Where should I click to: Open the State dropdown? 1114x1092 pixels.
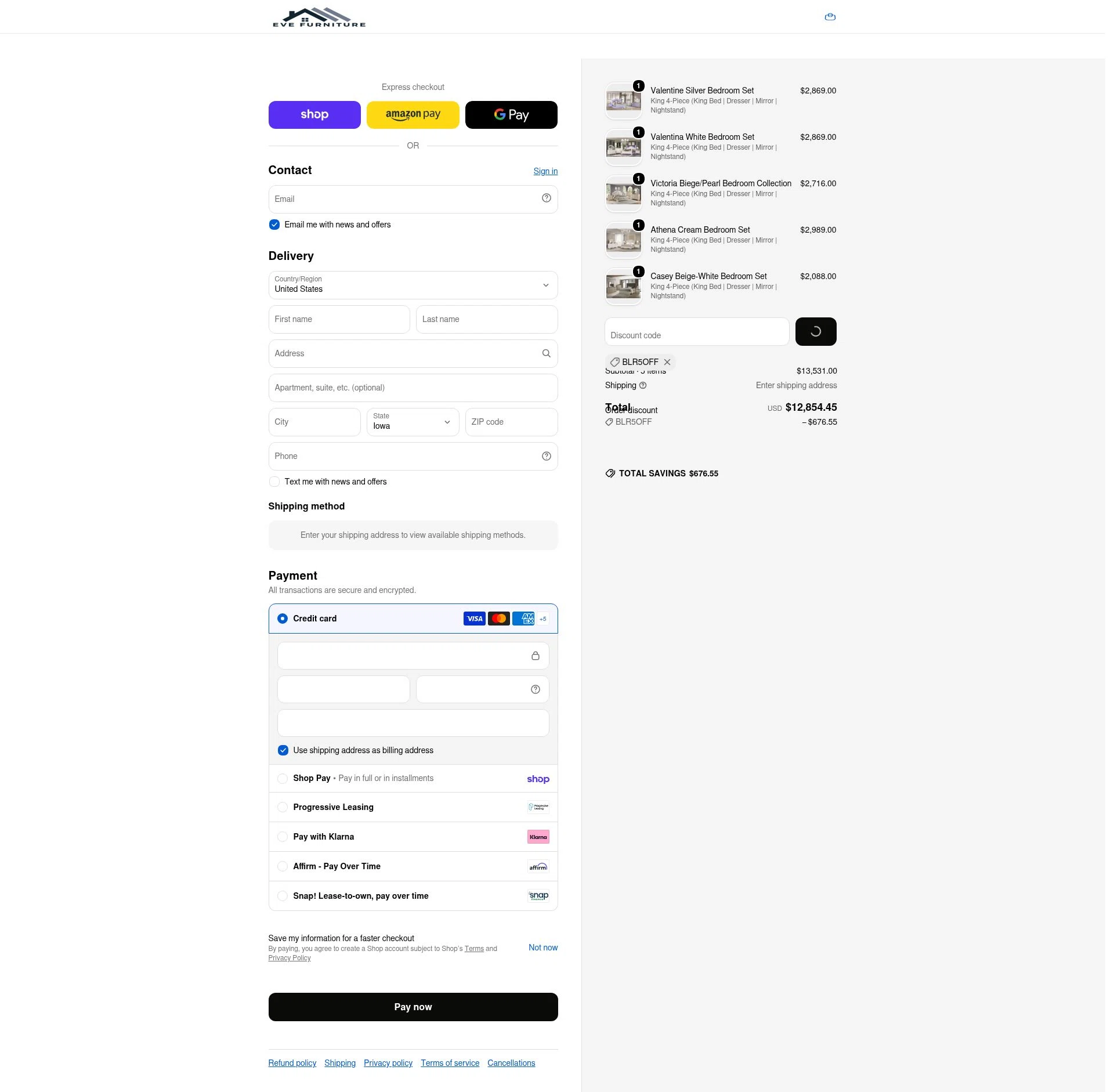pos(413,422)
